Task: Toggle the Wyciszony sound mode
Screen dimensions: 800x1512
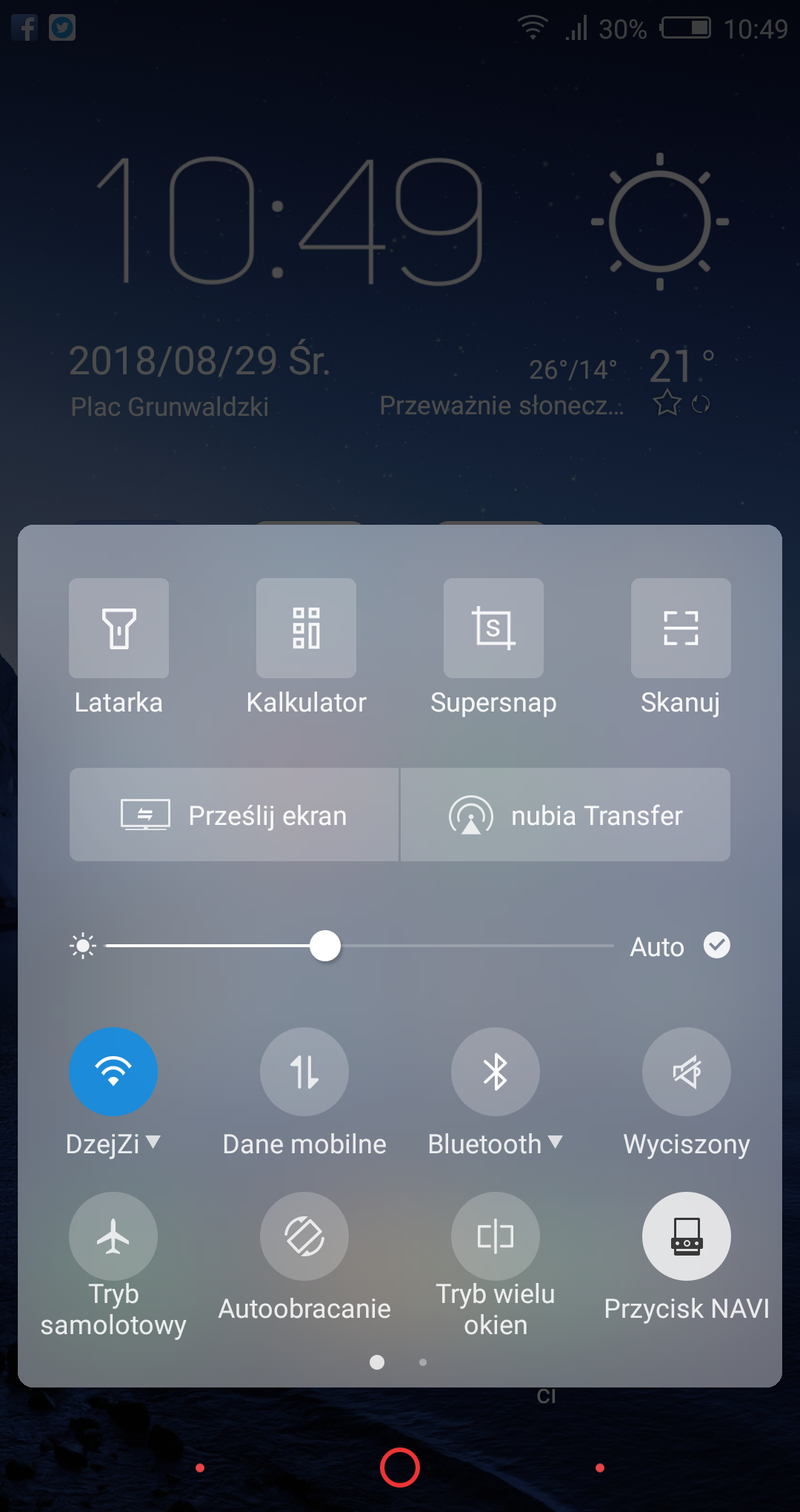Action: (x=687, y=1071)
